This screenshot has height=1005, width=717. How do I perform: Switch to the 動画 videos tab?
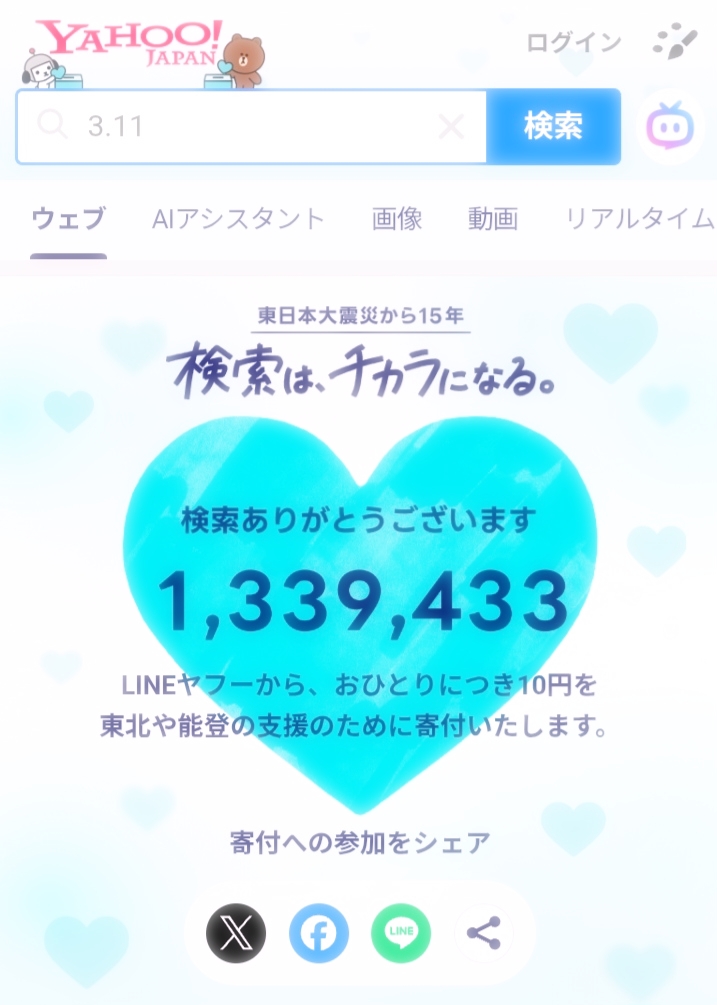pyautogui.click(x=493, y=218)
